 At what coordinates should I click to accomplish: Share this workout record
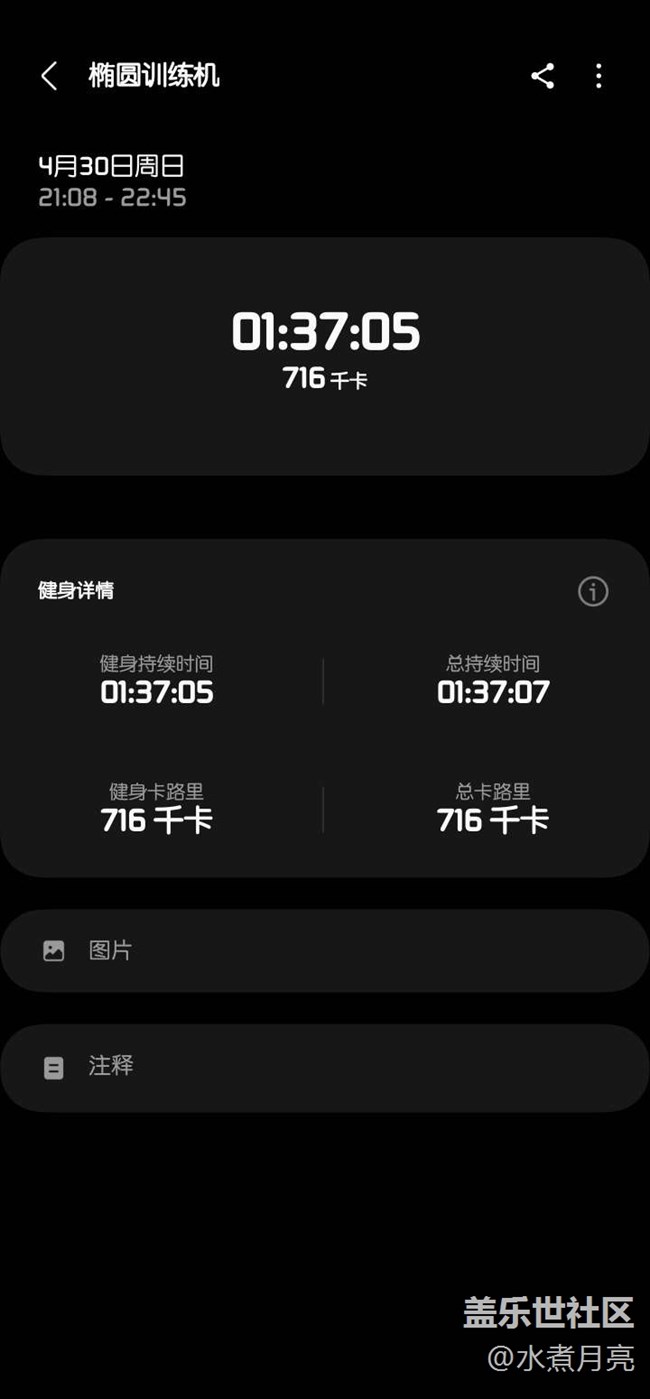[543, 76]
